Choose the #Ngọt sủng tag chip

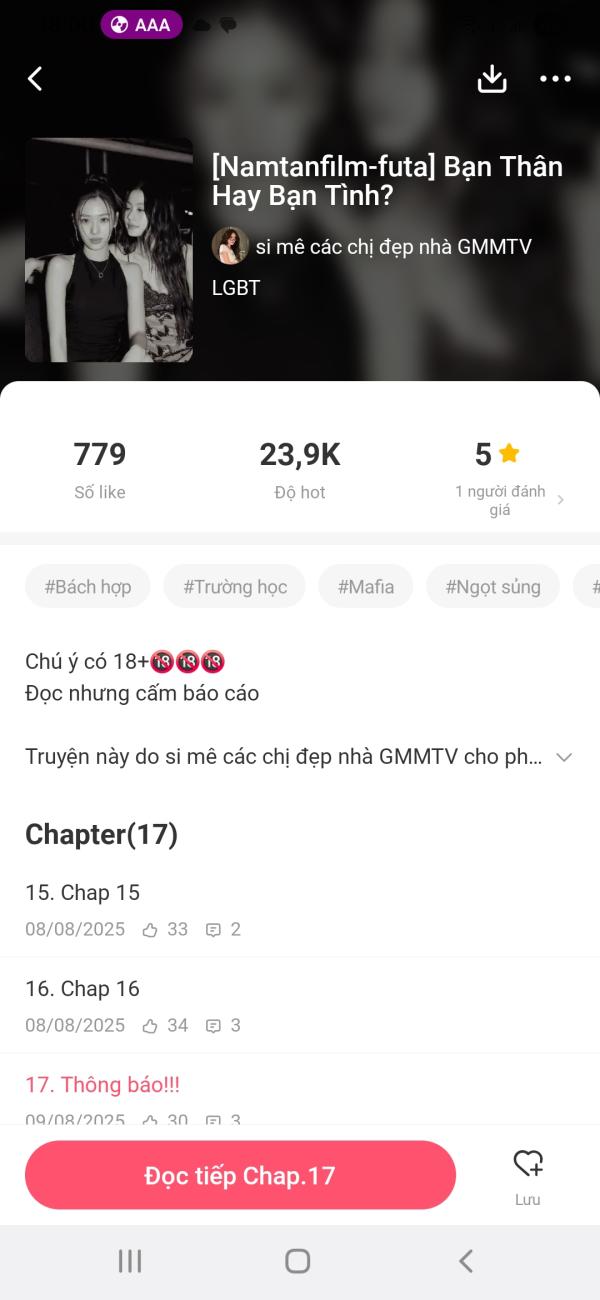[x=493, y=587]
